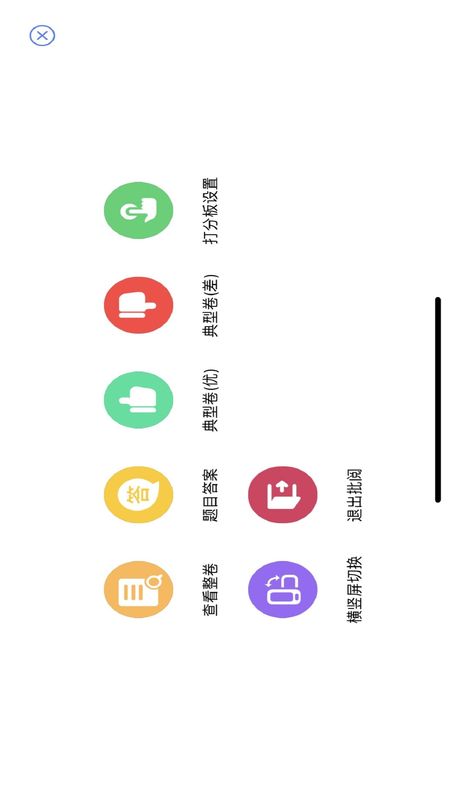Screen dimensions: 450x800
Task: Select 退出批阅 to exit grading
Action: click(x=283, y=494)
